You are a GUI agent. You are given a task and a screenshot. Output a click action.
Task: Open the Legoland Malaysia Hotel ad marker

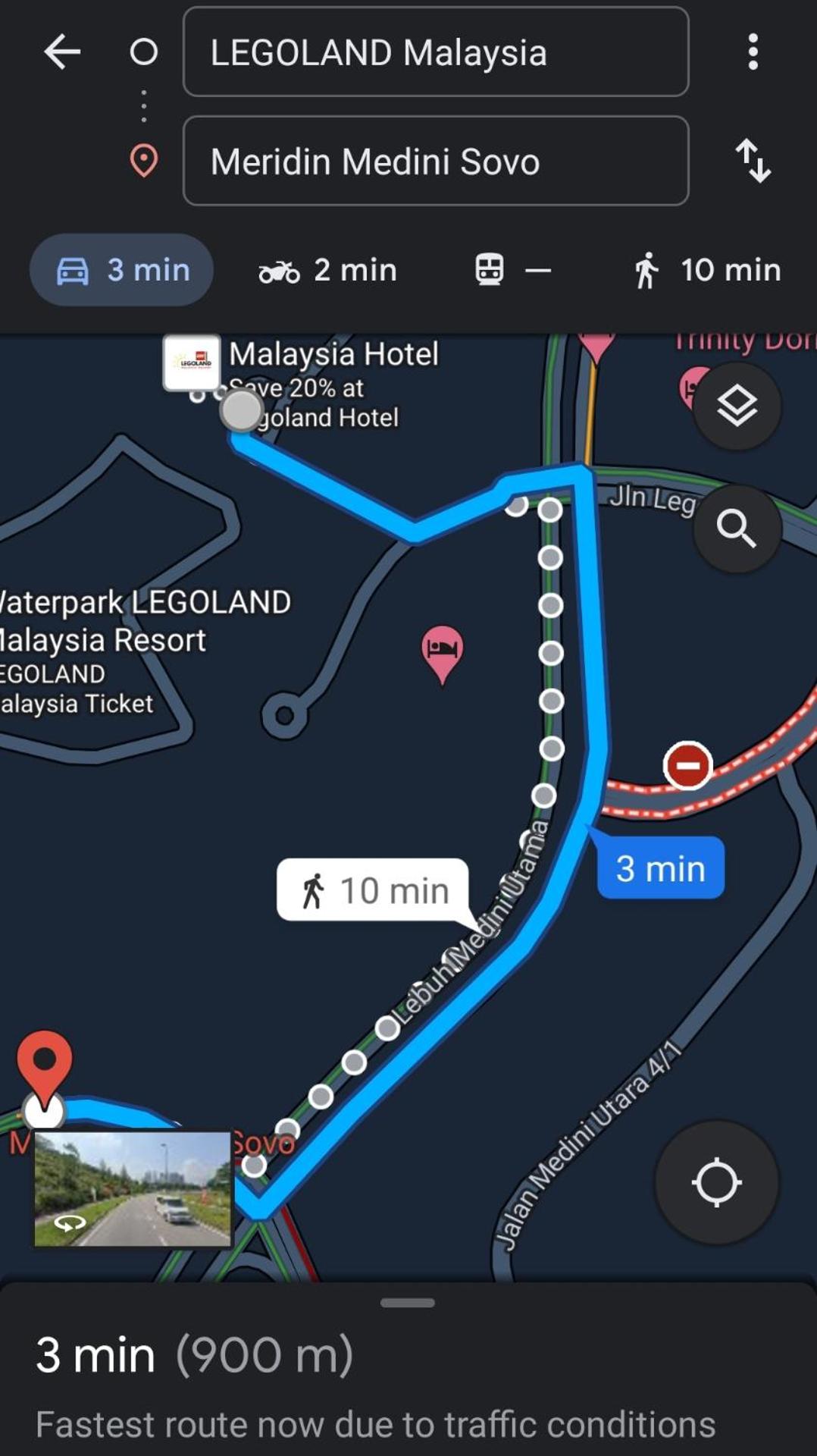192,362
